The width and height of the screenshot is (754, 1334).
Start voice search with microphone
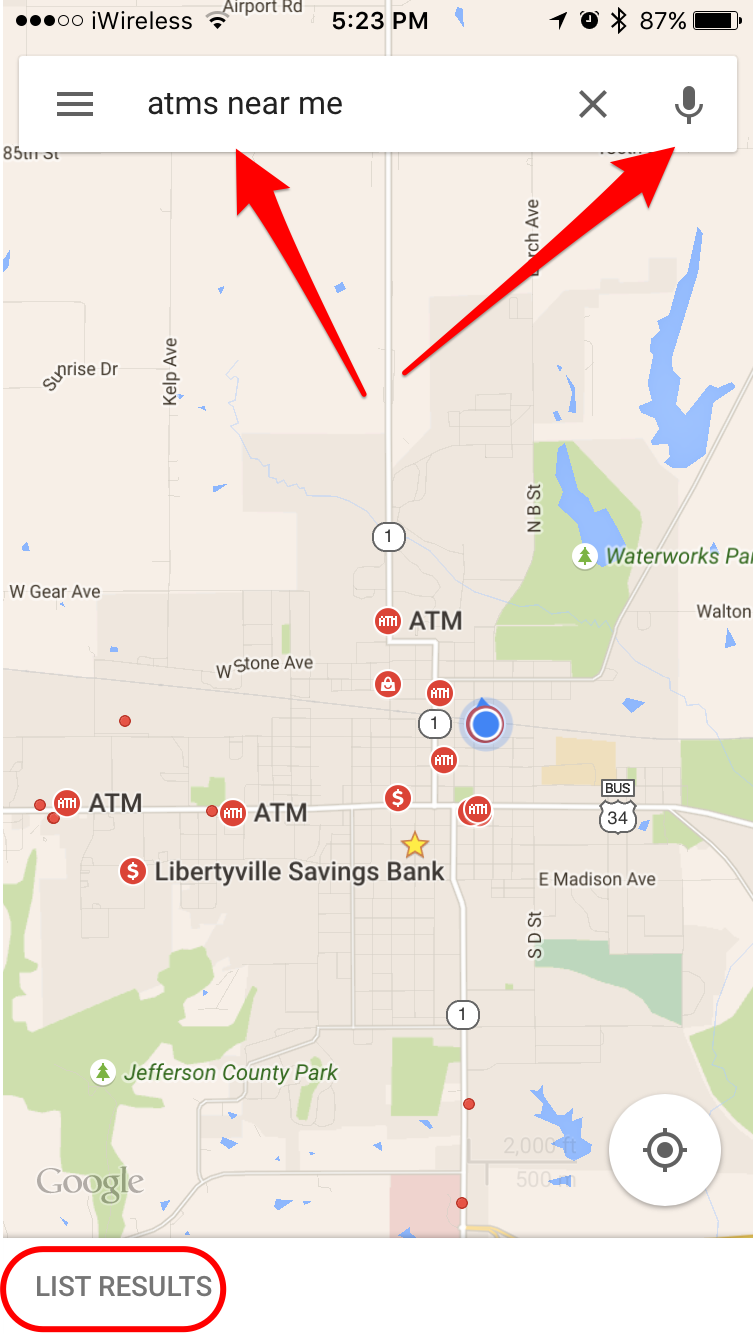tap(688, 104)
